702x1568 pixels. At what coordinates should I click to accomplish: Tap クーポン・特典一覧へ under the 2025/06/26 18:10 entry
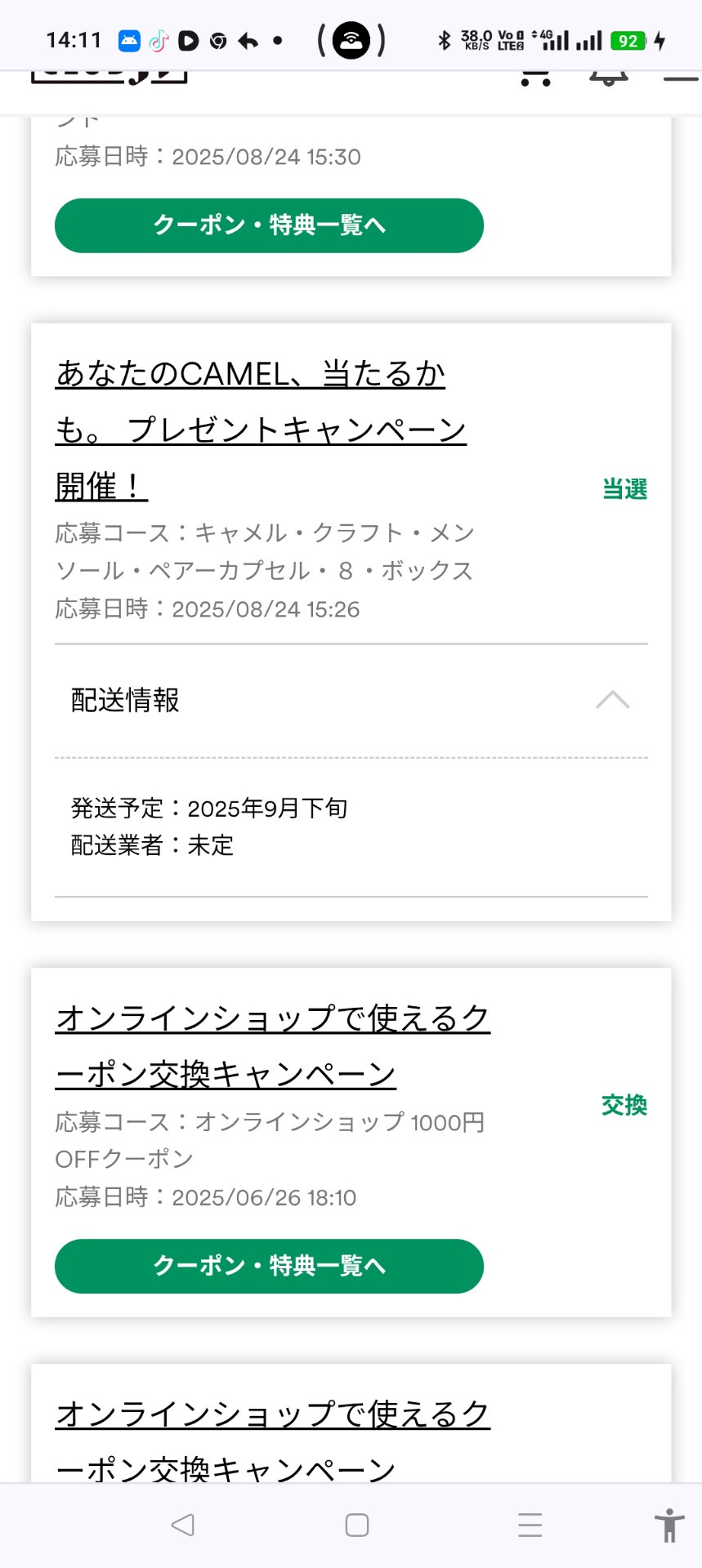click(269, 1266)
